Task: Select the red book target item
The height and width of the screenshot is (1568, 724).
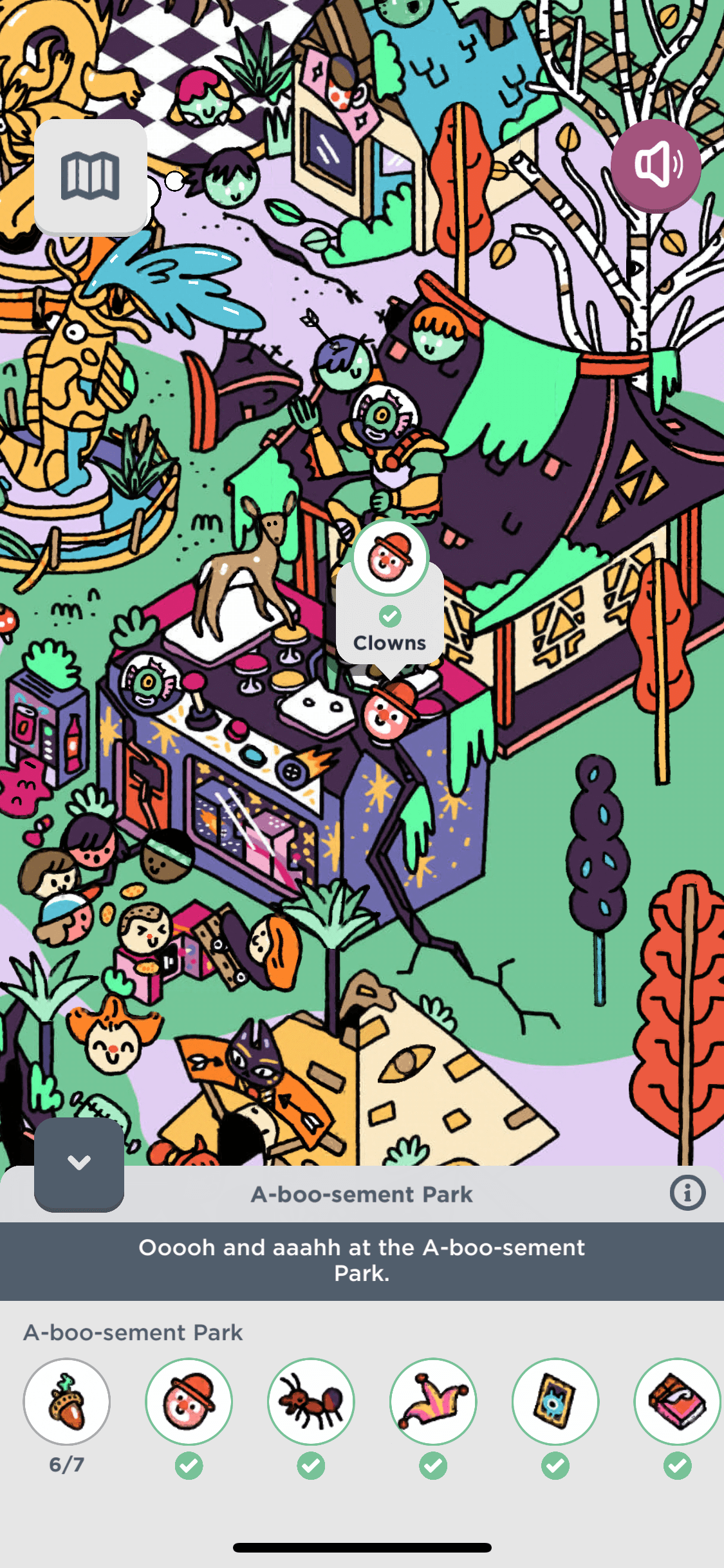Action: click(677, 1402)
